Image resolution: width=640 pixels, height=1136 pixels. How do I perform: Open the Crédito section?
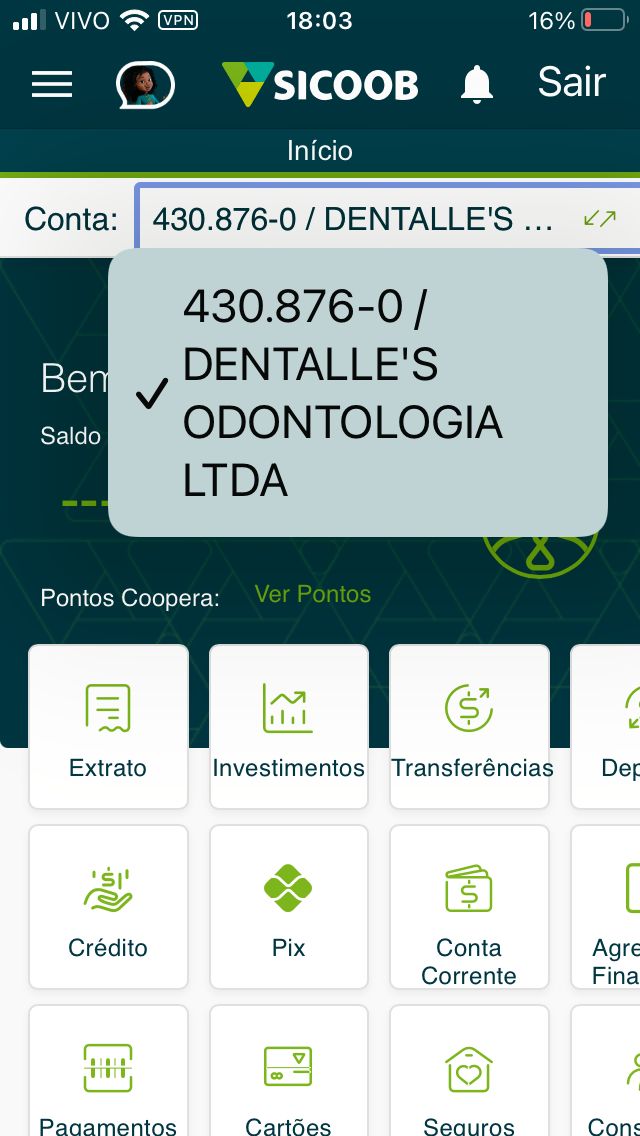click(108, 907)
